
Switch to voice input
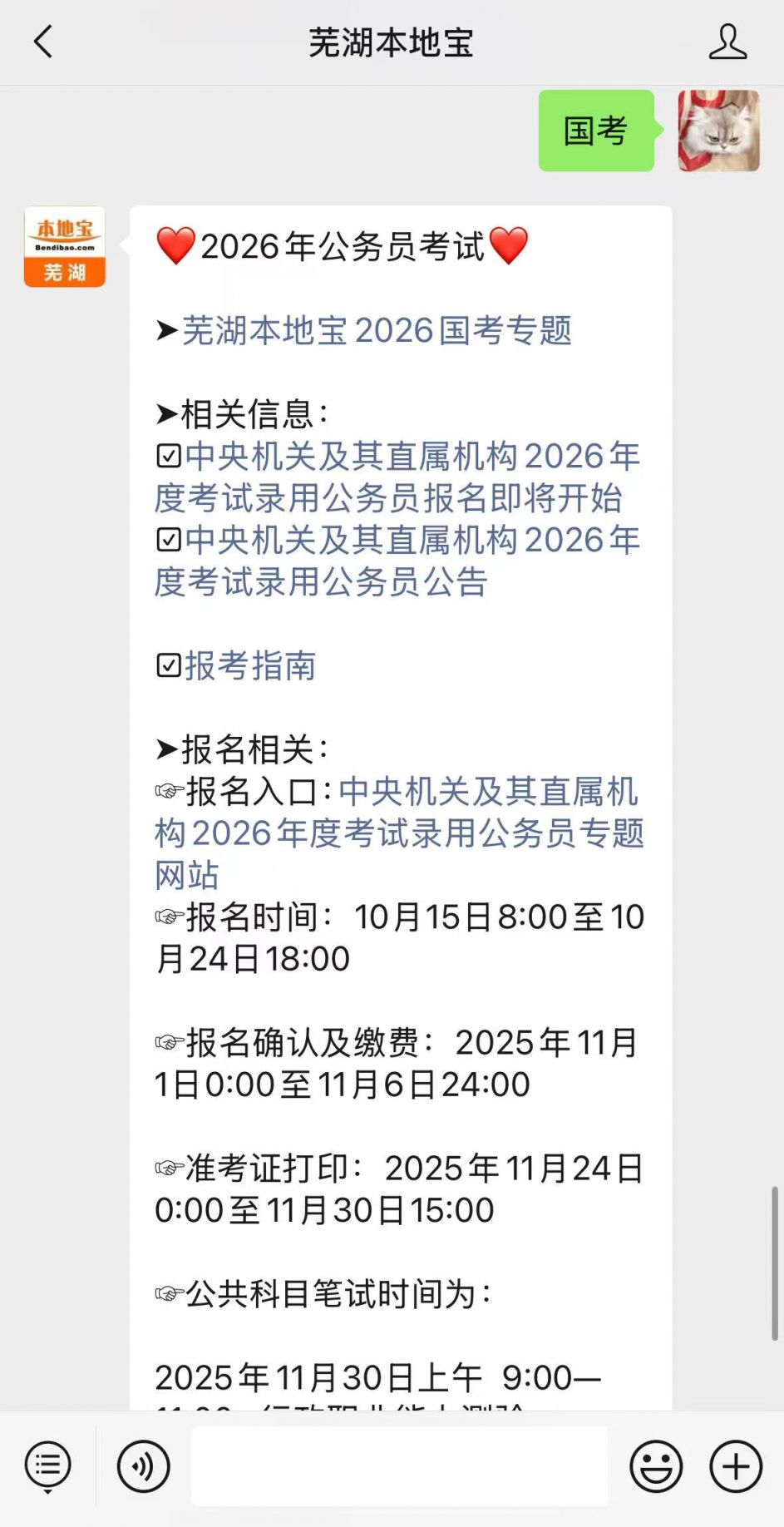(144, 1465)
